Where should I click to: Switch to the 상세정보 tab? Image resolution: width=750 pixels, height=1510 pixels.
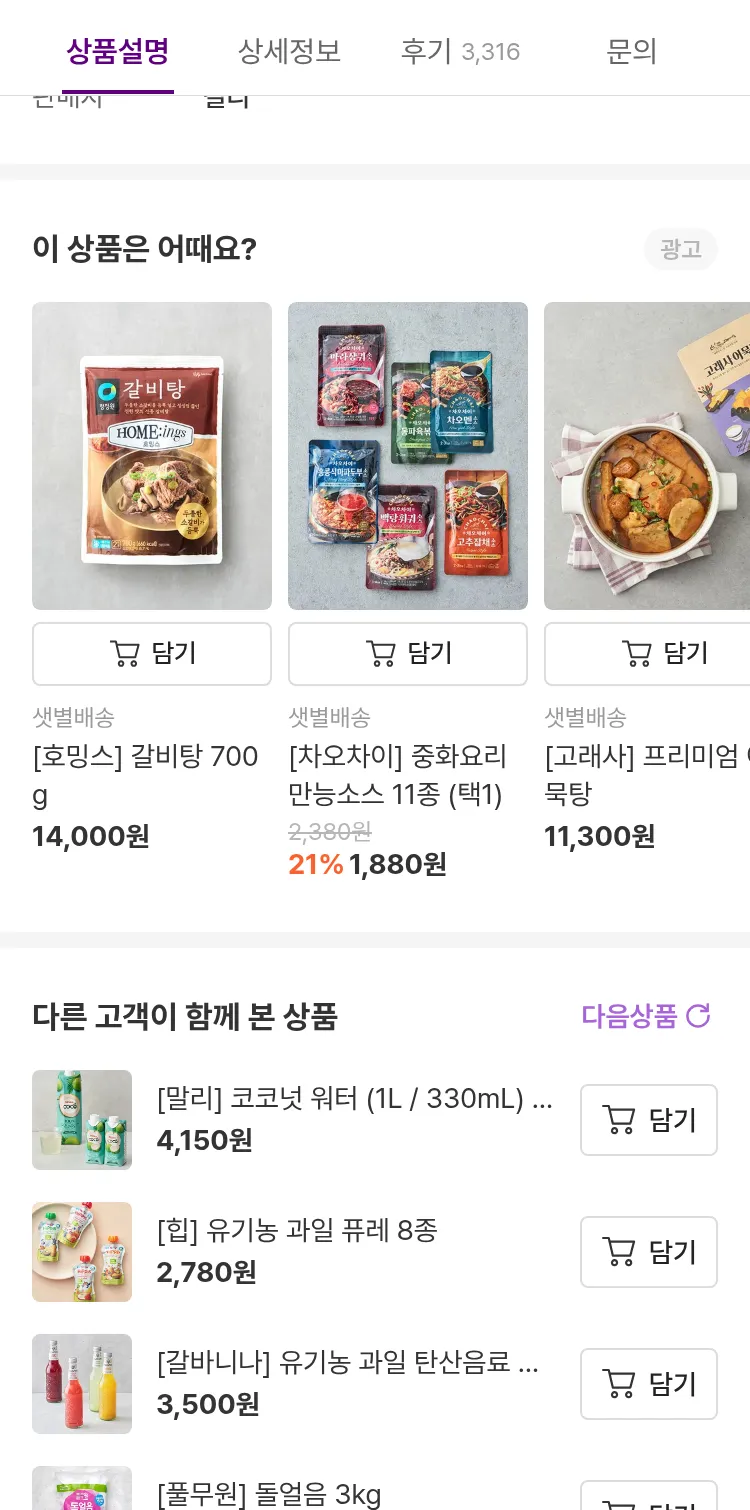(289, 51)
